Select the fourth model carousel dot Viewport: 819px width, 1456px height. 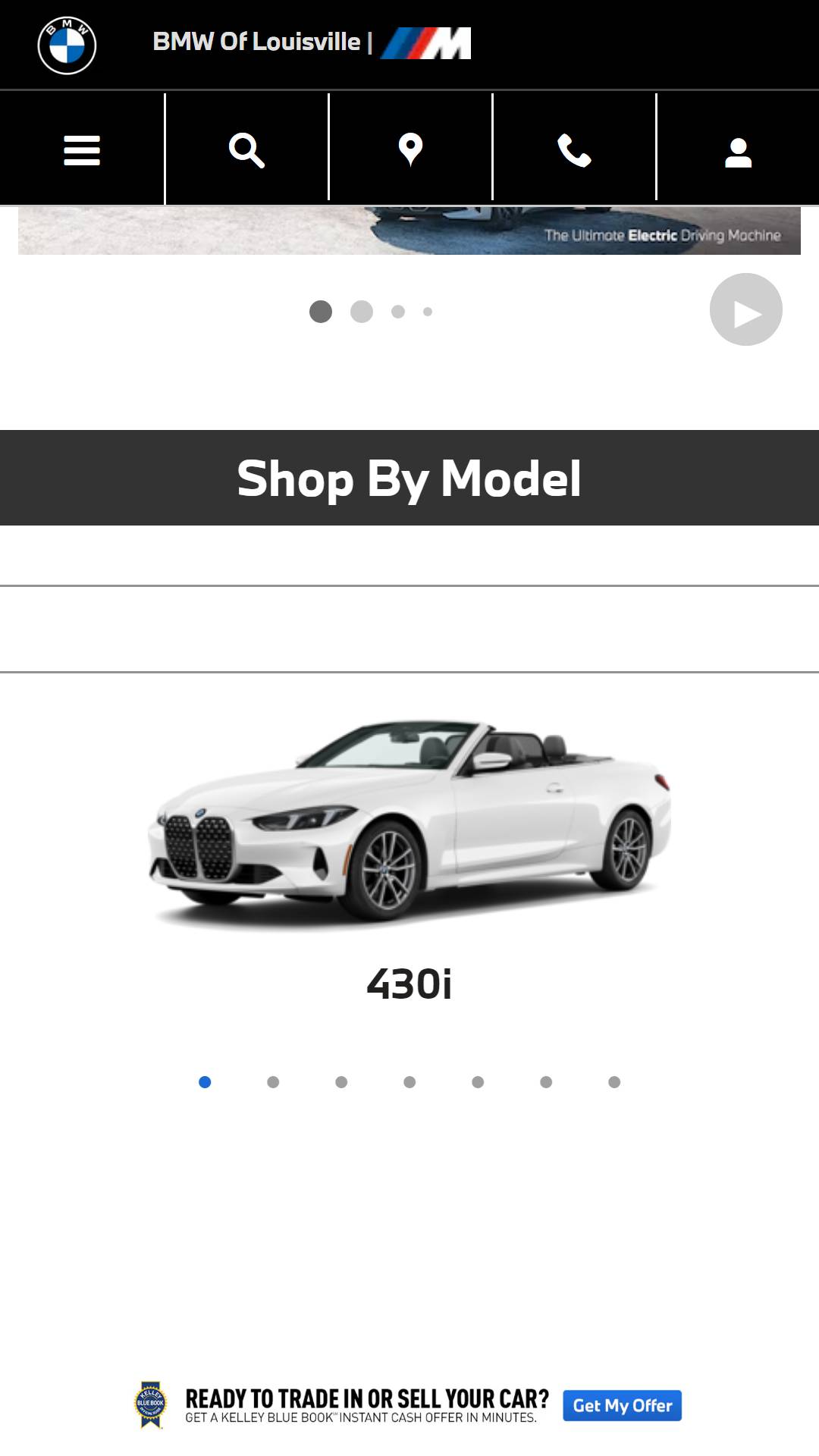coord(409,1082)
